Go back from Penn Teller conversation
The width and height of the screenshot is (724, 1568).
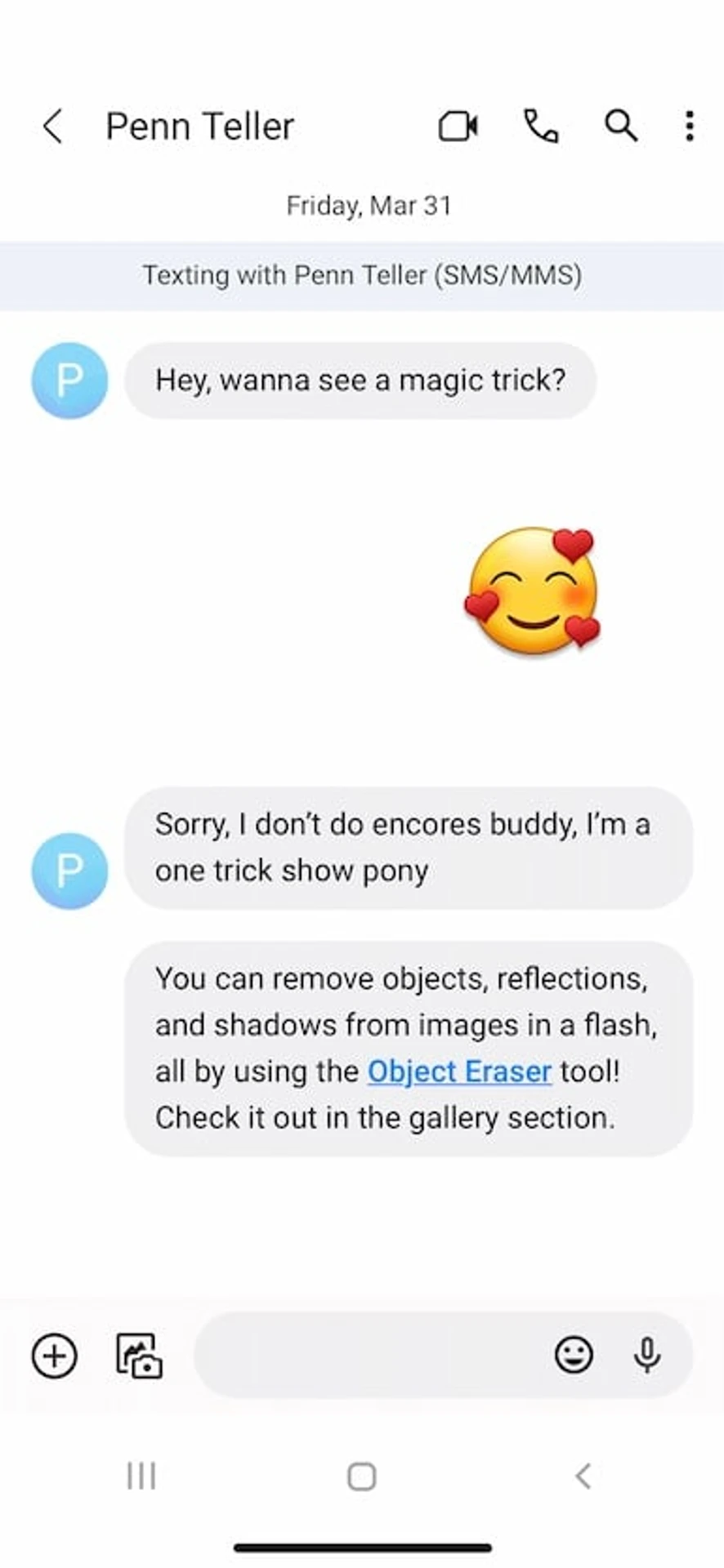pyautogui.click(x=53, y=127)
